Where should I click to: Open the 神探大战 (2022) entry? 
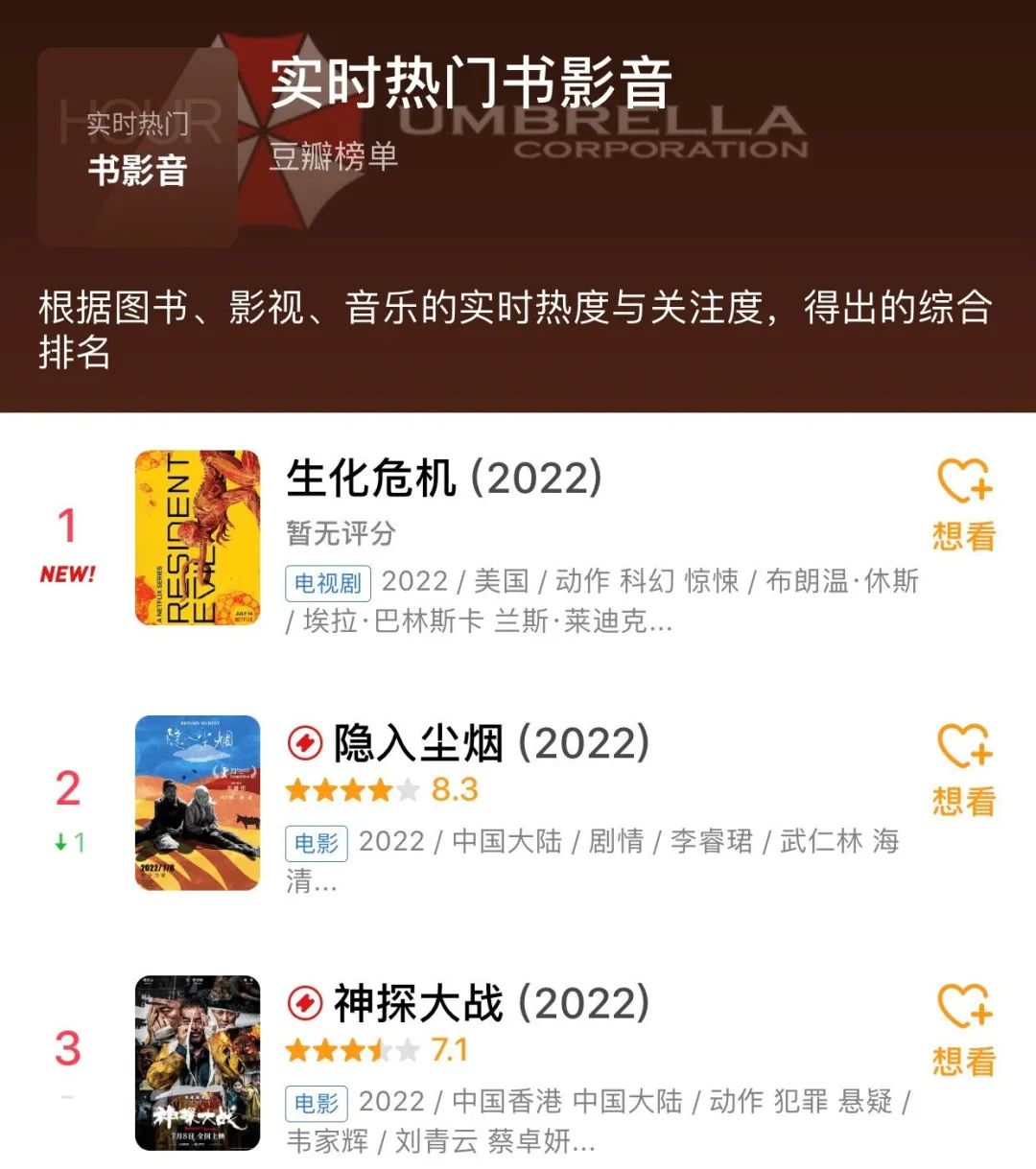[490, 1004]
